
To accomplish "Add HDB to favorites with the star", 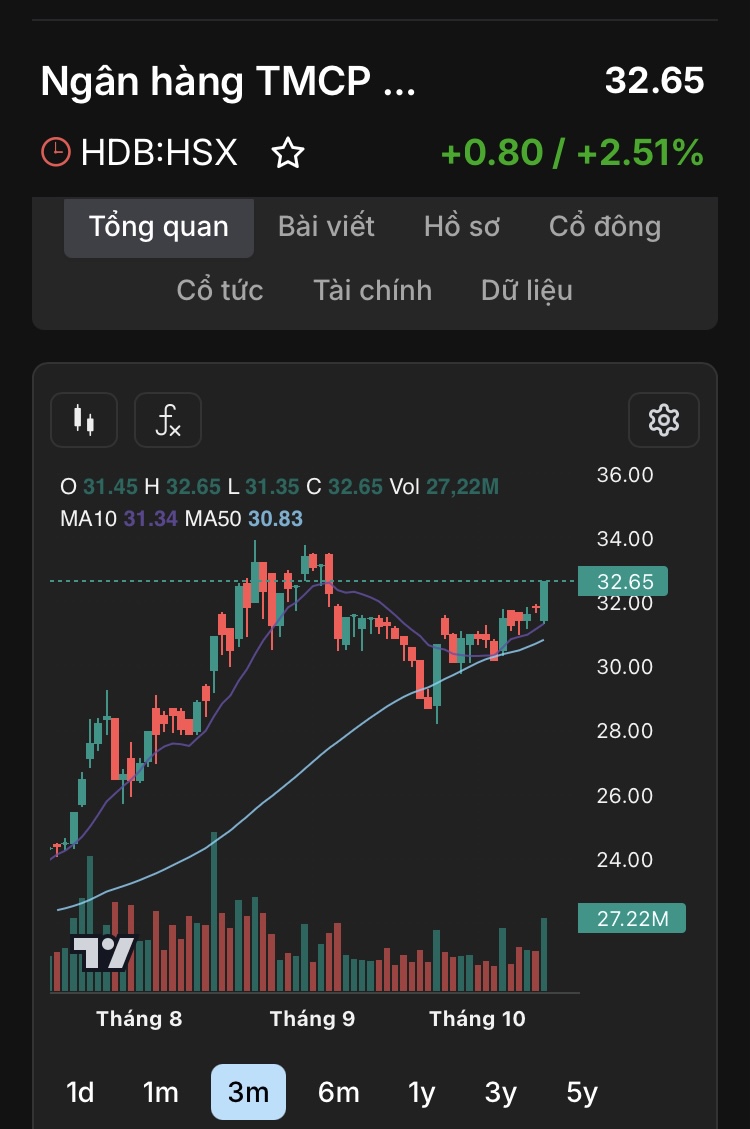I will pos(288,153).
